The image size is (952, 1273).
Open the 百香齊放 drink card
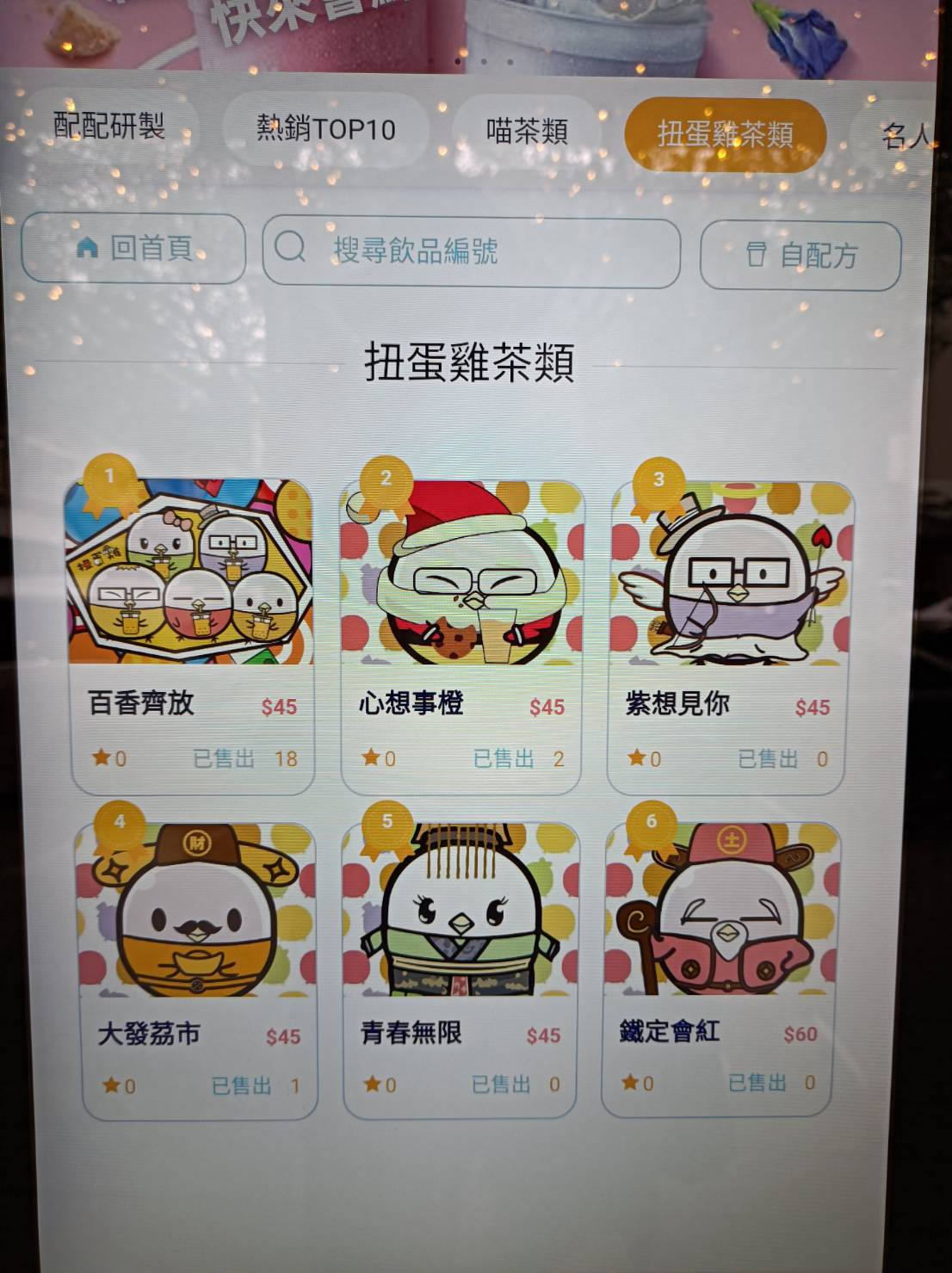pyautogui.click(x=192, y=635)
